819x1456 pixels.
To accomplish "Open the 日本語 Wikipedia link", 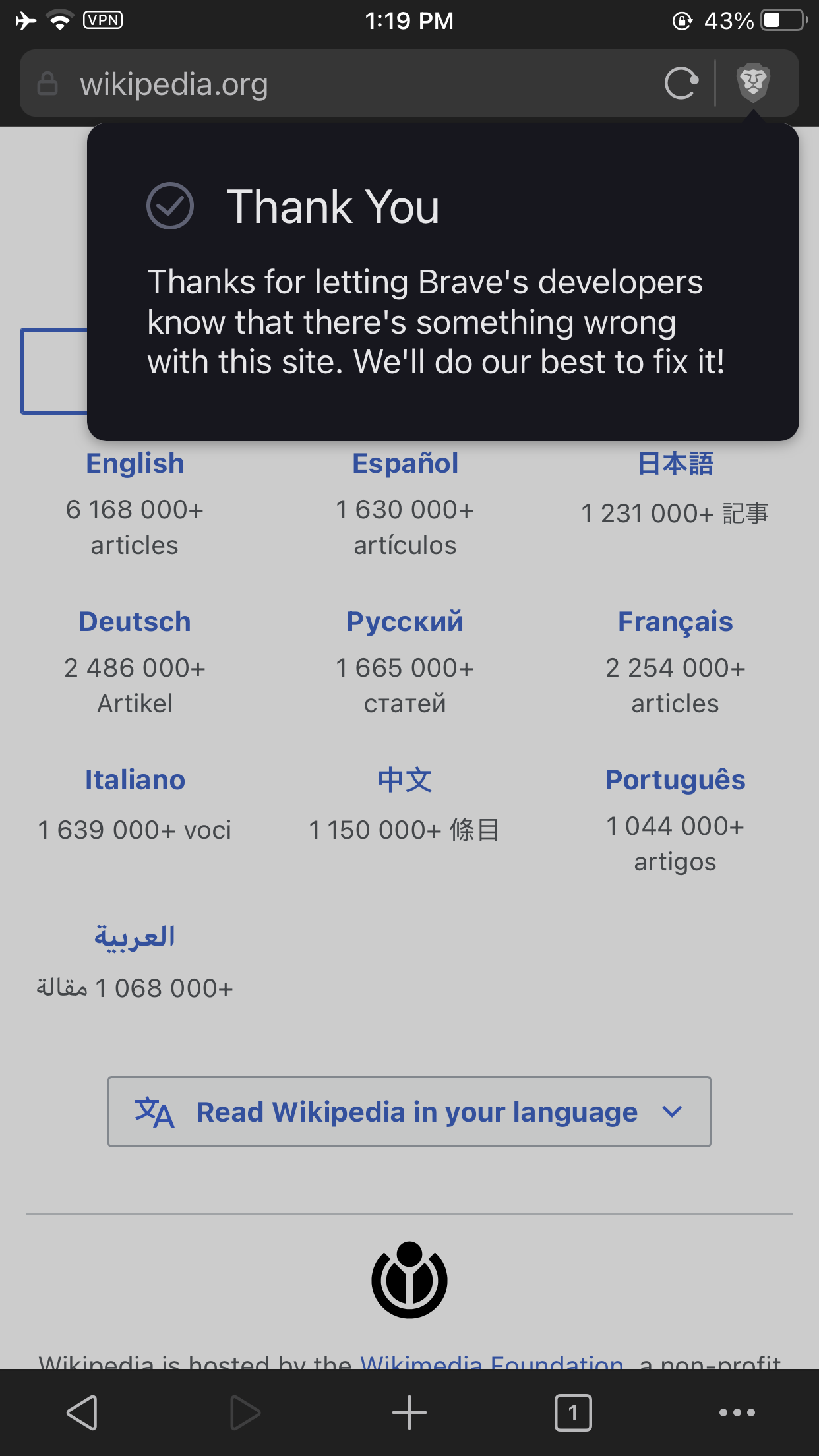I will click(675, 464).
